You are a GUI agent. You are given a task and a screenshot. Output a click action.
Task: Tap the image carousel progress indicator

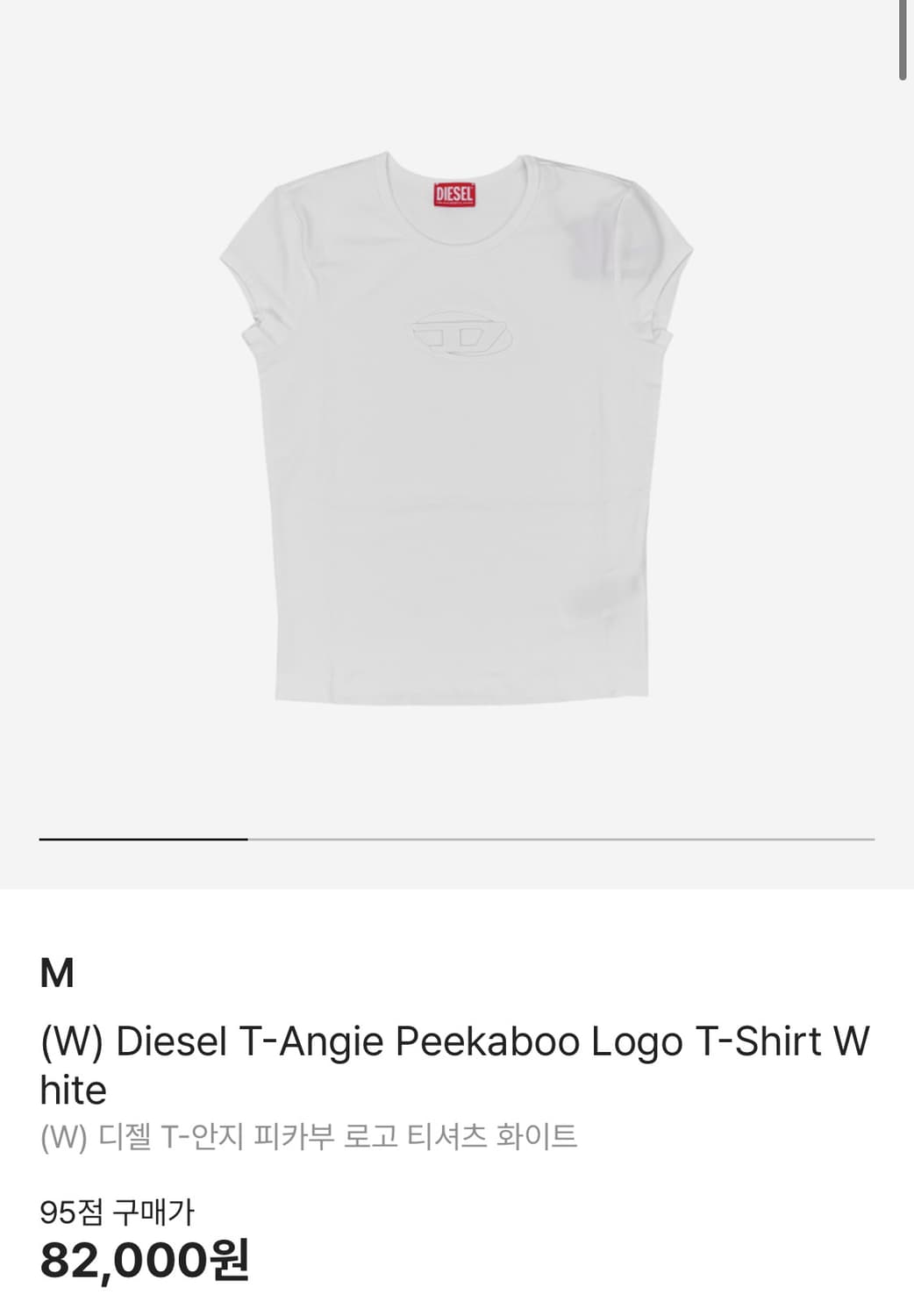pyautogui.click(x=456, y=840)
